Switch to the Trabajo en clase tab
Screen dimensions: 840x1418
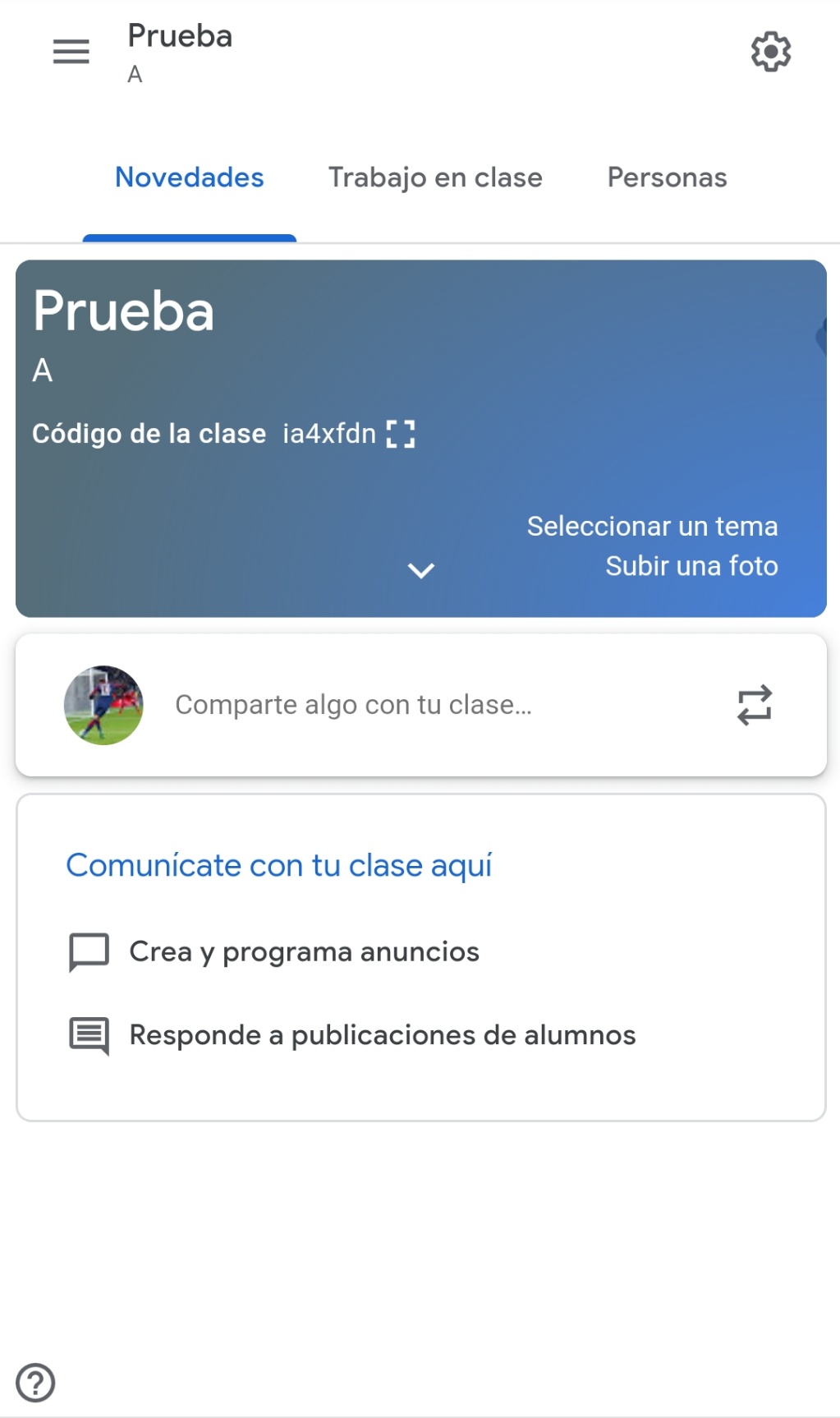tap(435, 177)
